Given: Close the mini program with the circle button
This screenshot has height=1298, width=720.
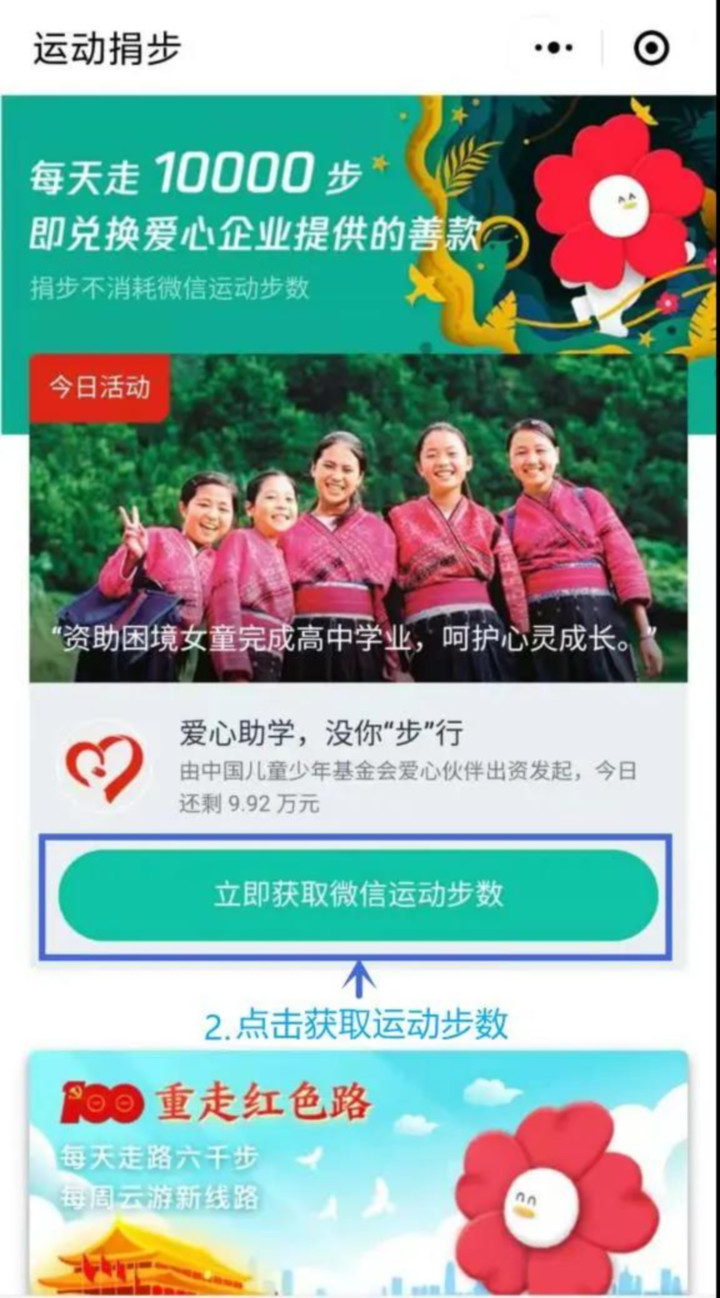Looking at the screenshot, I should coord(652,47).
